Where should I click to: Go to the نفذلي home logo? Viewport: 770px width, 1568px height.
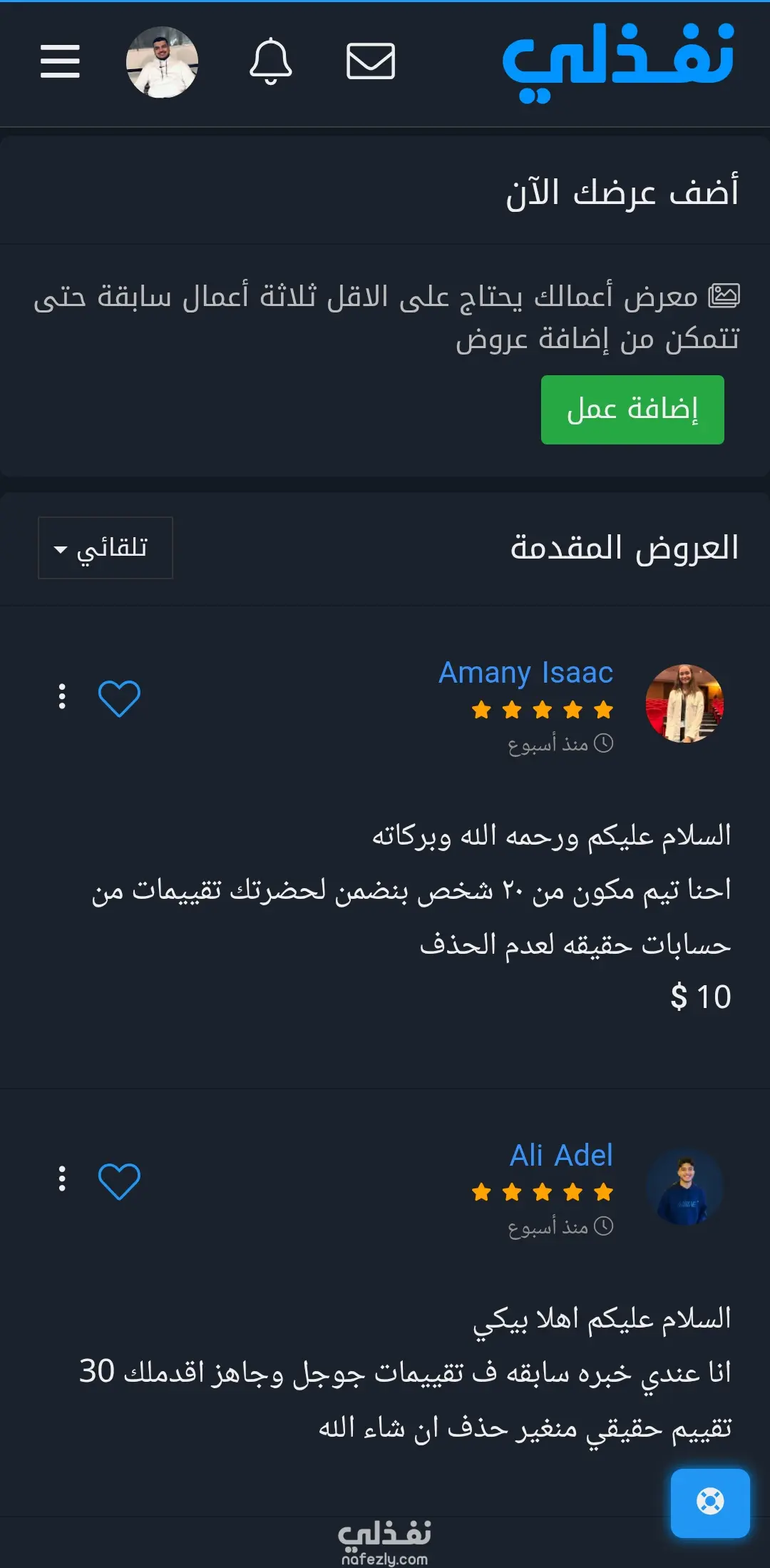pos(618,61)
